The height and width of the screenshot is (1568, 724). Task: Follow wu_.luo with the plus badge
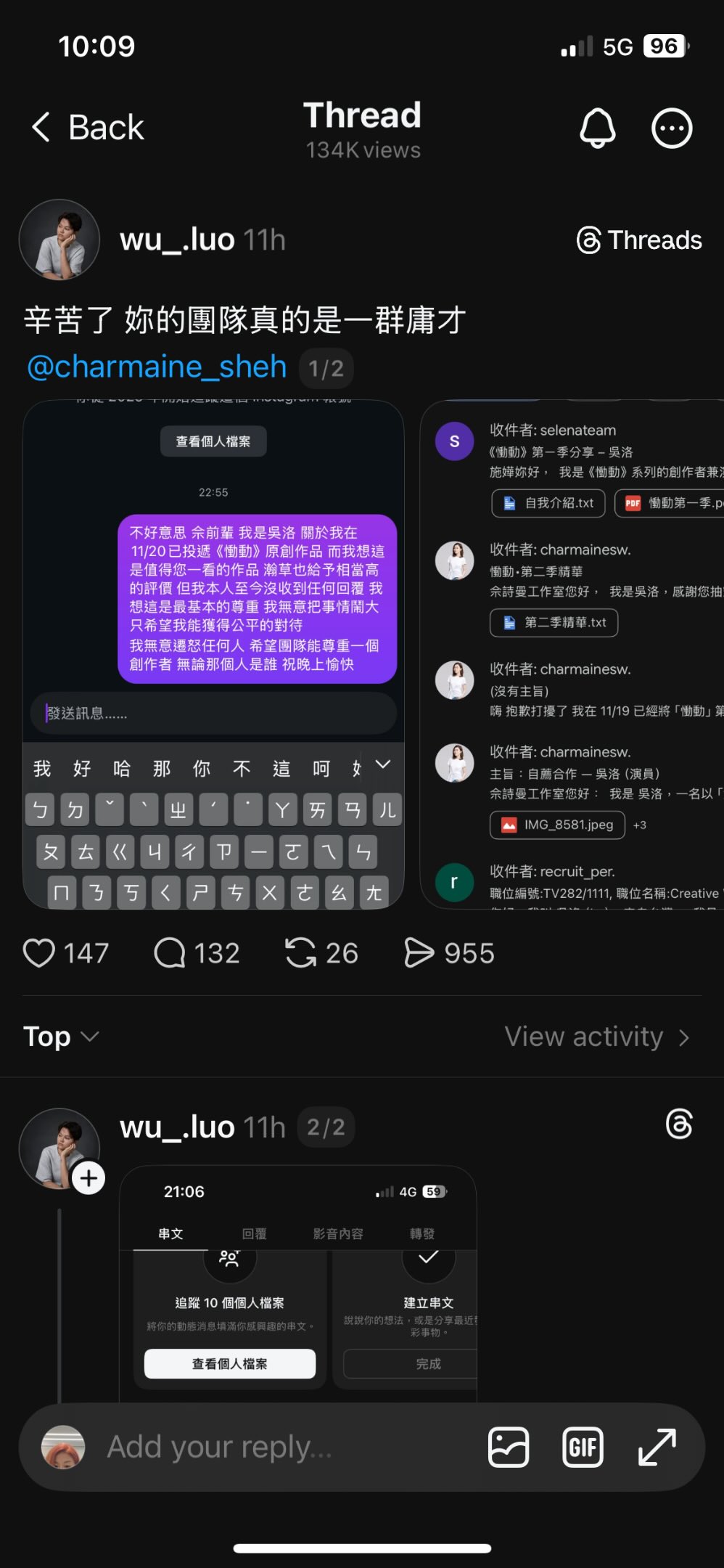(89, 1177)
